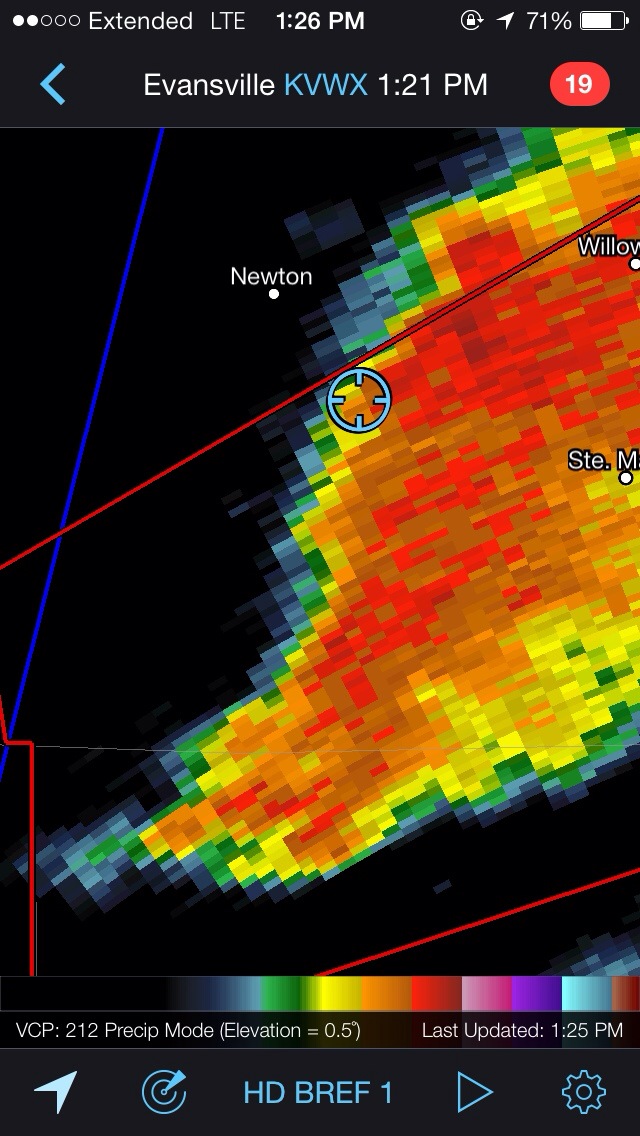Tap the blue crosshair location marker
The image size is (640, 1136).
click(359, 400)
